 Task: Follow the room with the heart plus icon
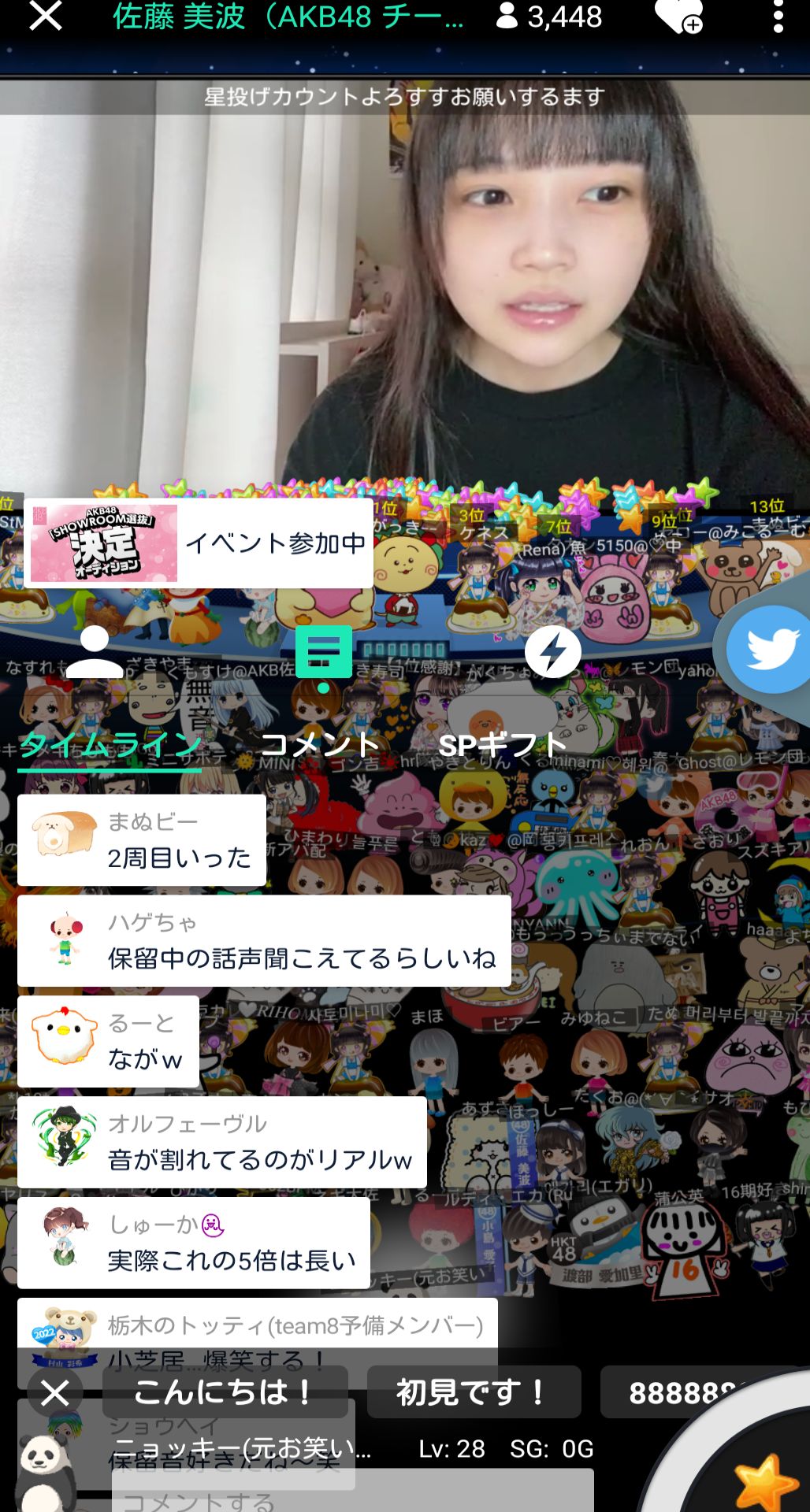tap(678, 17)
